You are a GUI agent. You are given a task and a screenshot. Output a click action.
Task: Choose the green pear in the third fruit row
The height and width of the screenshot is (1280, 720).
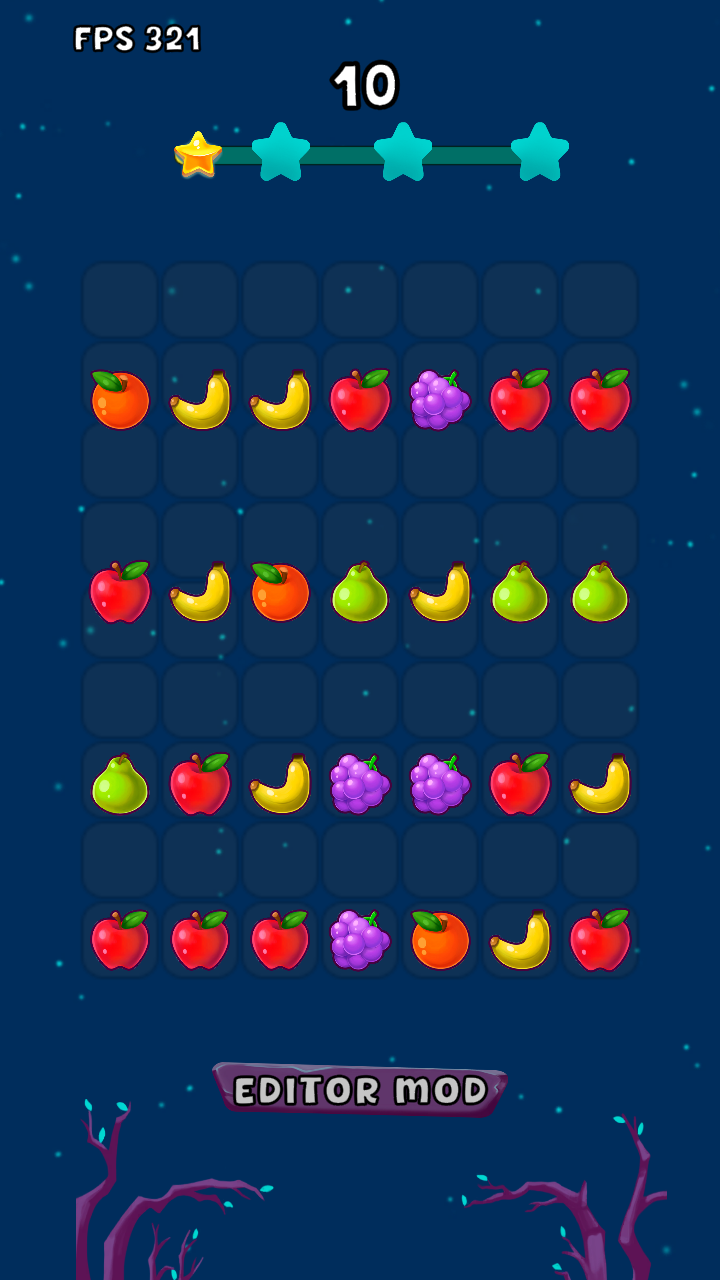coord(120,783)
